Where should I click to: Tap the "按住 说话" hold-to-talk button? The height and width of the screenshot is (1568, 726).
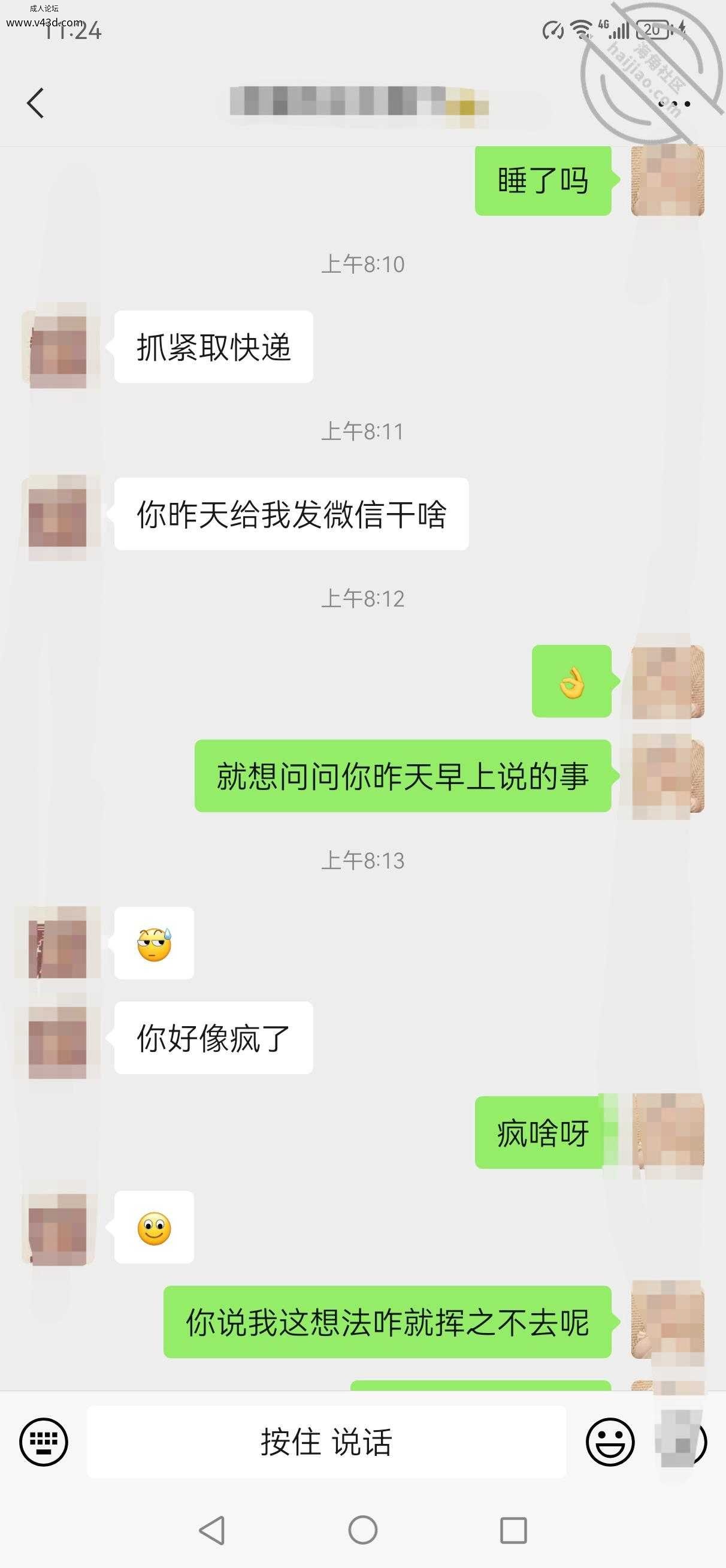click(326, 1442)
